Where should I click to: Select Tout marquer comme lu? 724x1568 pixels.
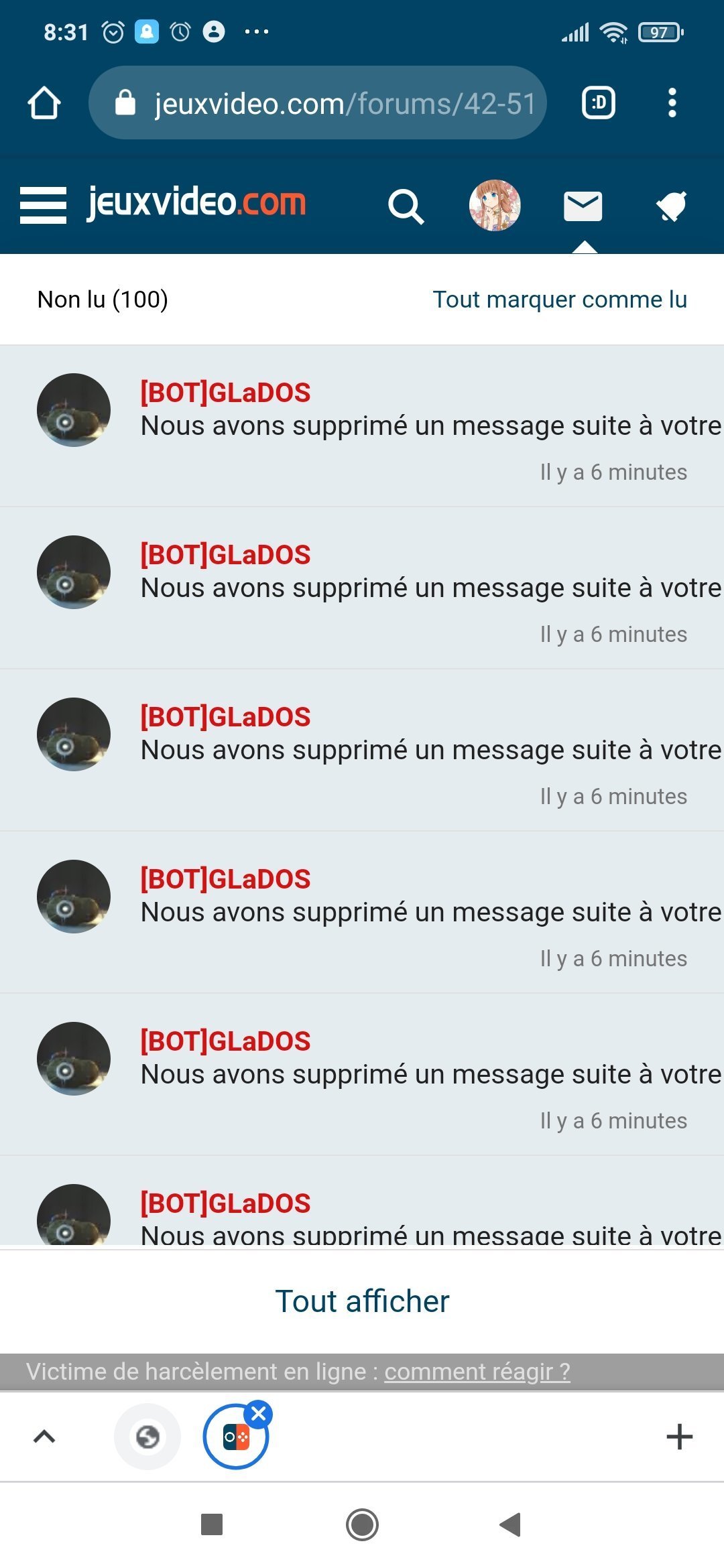(x=560, y=300)
